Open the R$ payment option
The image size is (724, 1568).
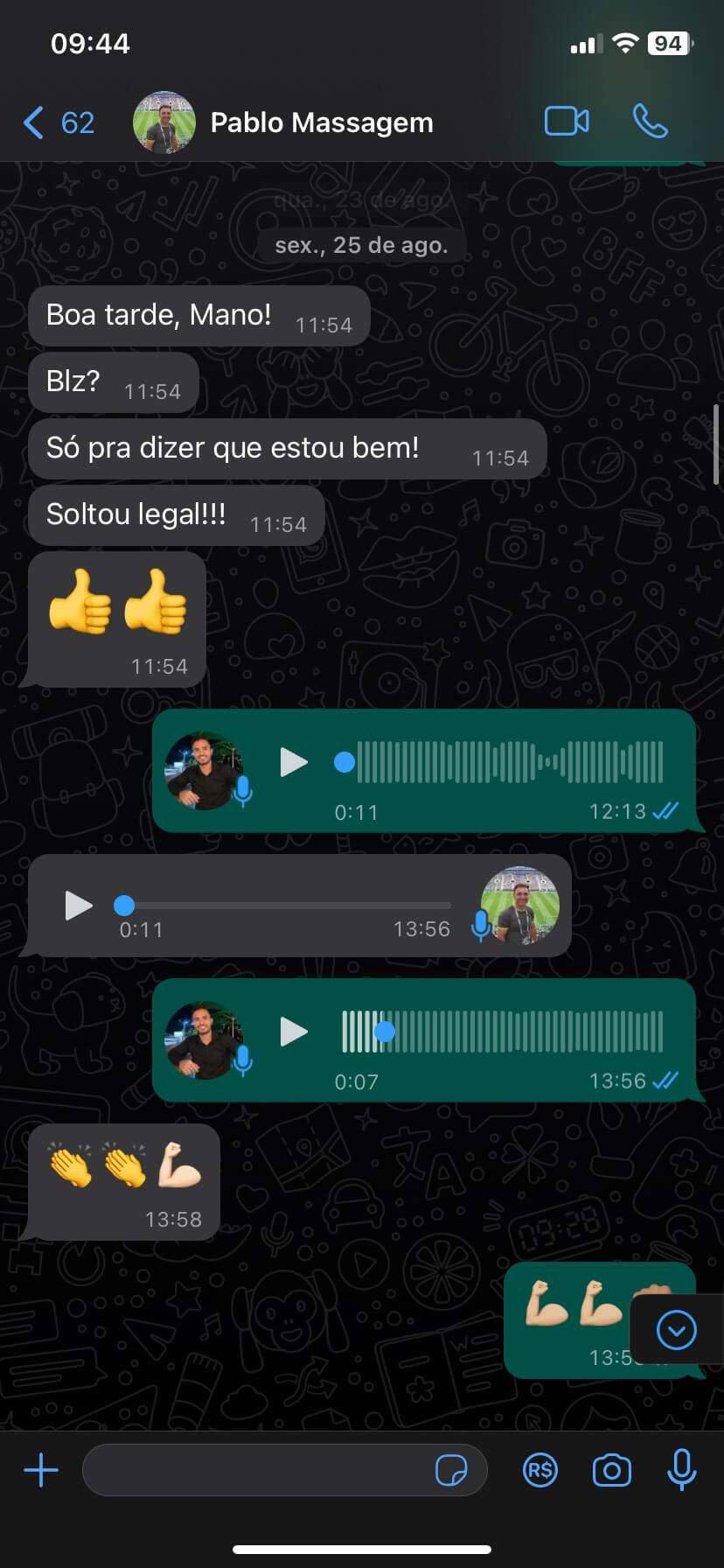pos(540,1470)
